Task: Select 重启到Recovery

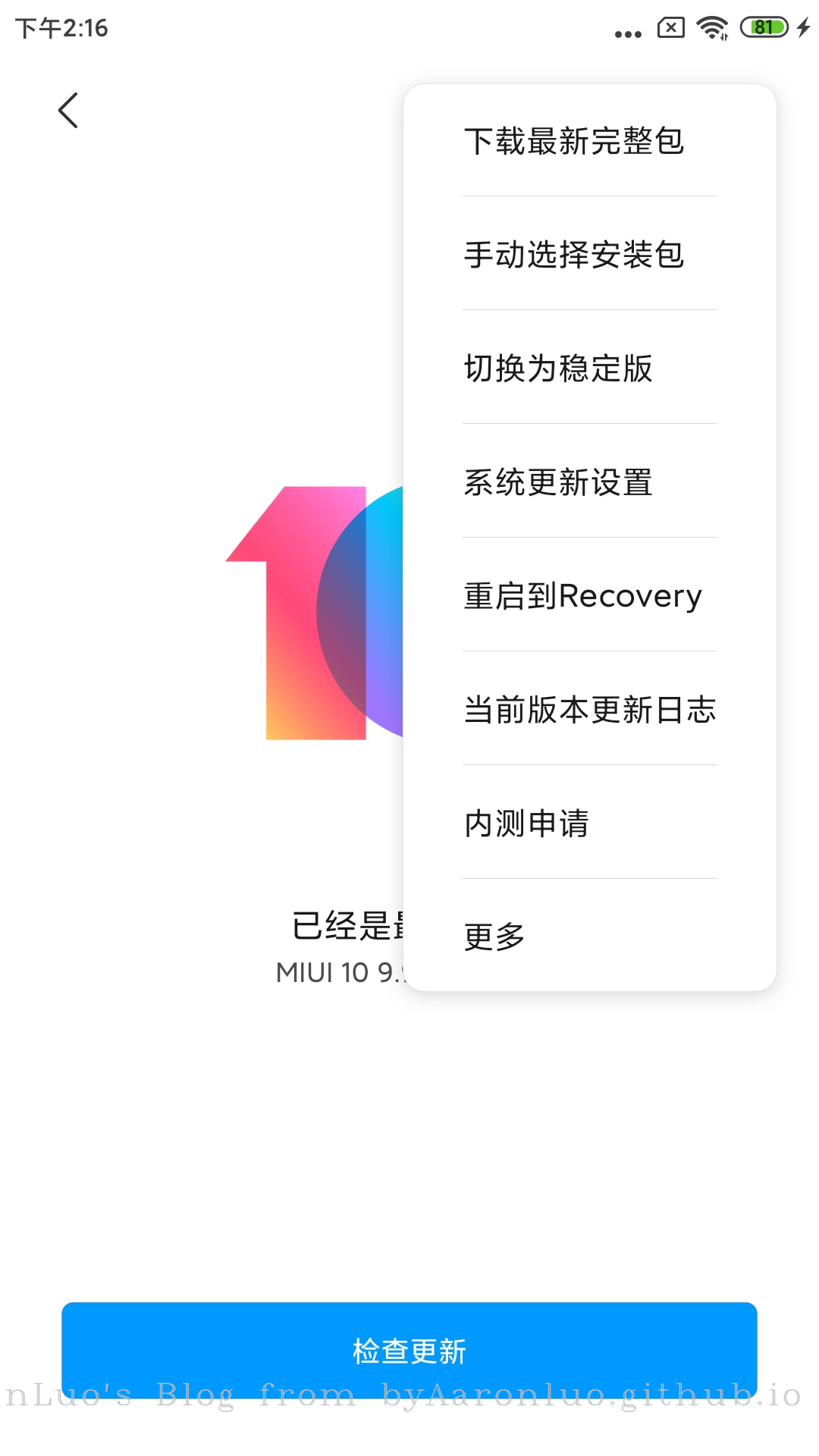Action: (582, 596)
